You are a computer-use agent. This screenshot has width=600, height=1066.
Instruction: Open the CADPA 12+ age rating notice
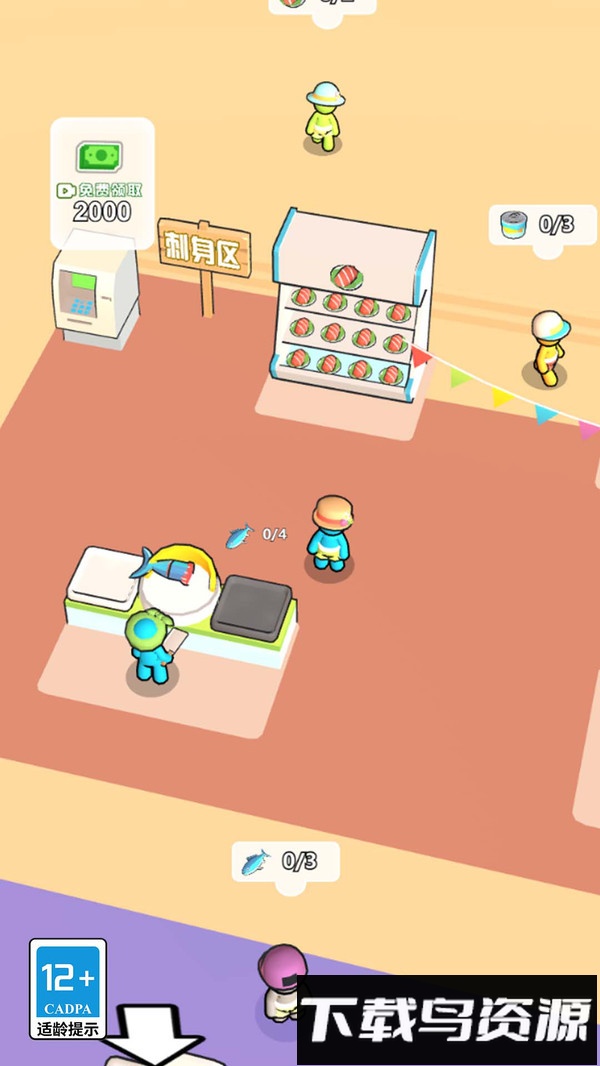[x=68, y=987]
